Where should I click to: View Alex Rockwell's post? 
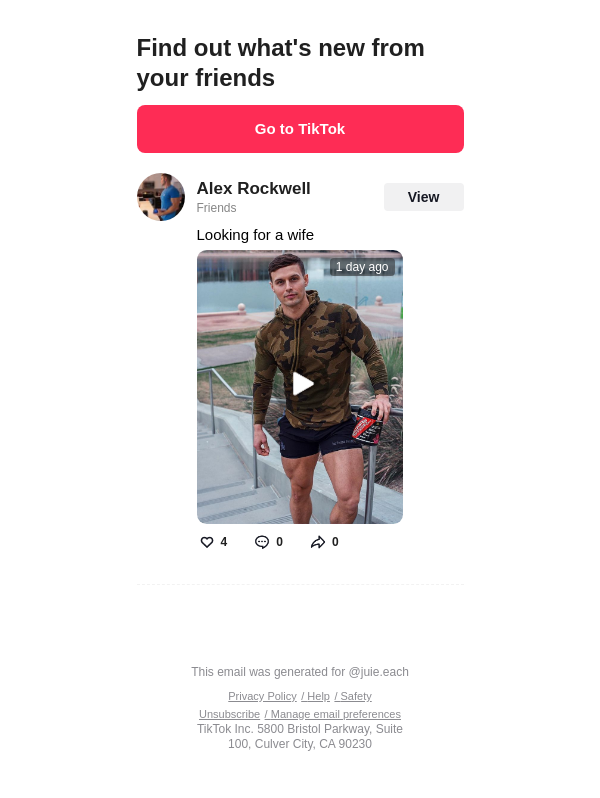[x=423, y=197]
